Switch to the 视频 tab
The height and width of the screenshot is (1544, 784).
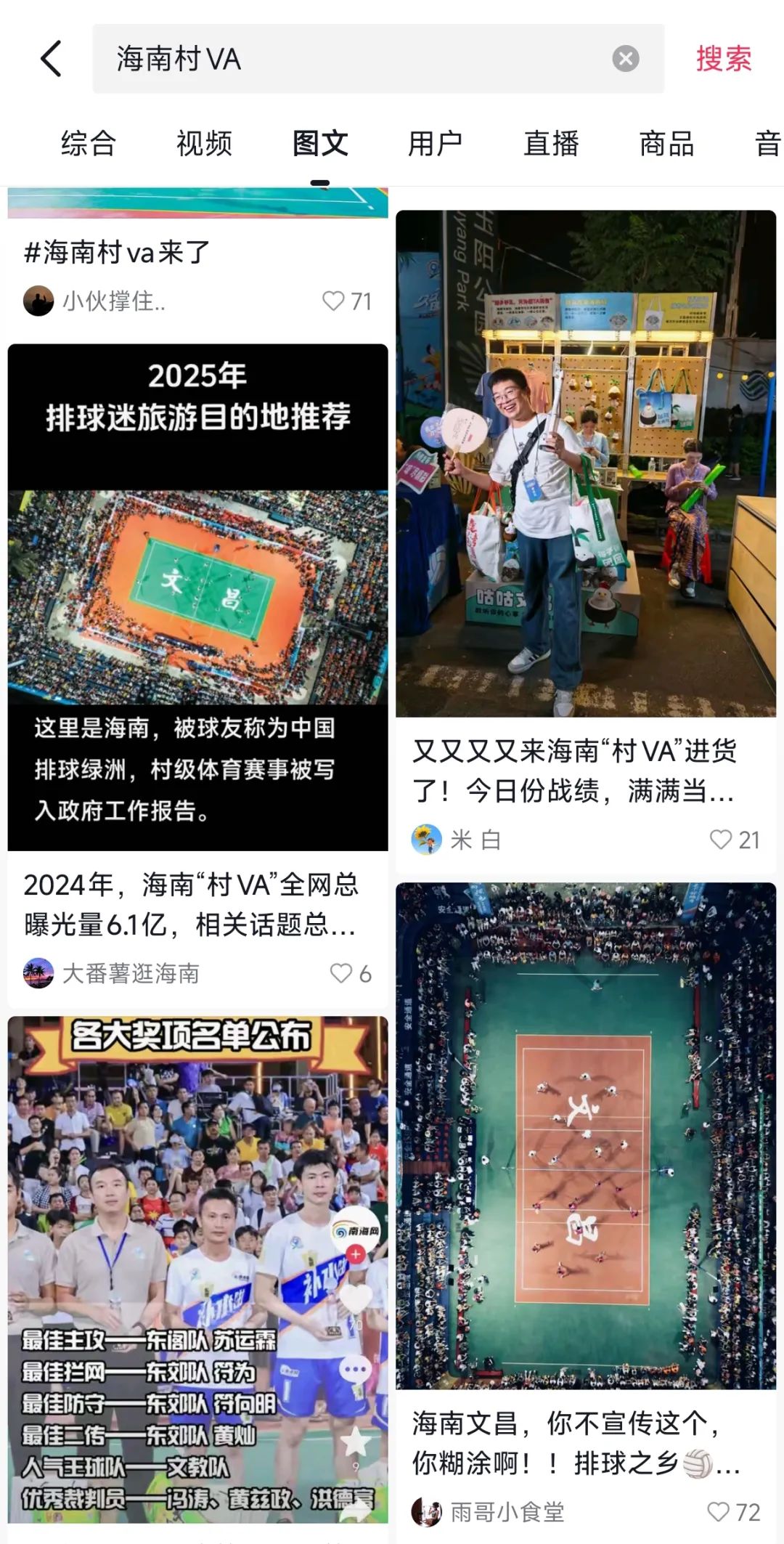pos(204,143)
